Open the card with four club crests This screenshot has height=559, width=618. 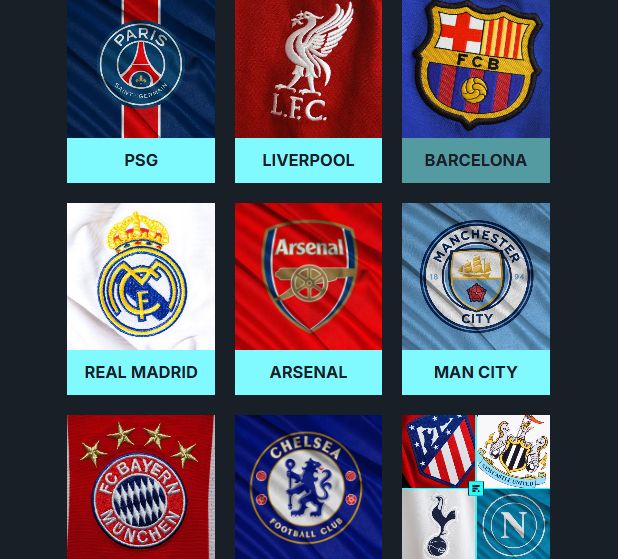tap(475, 488)
